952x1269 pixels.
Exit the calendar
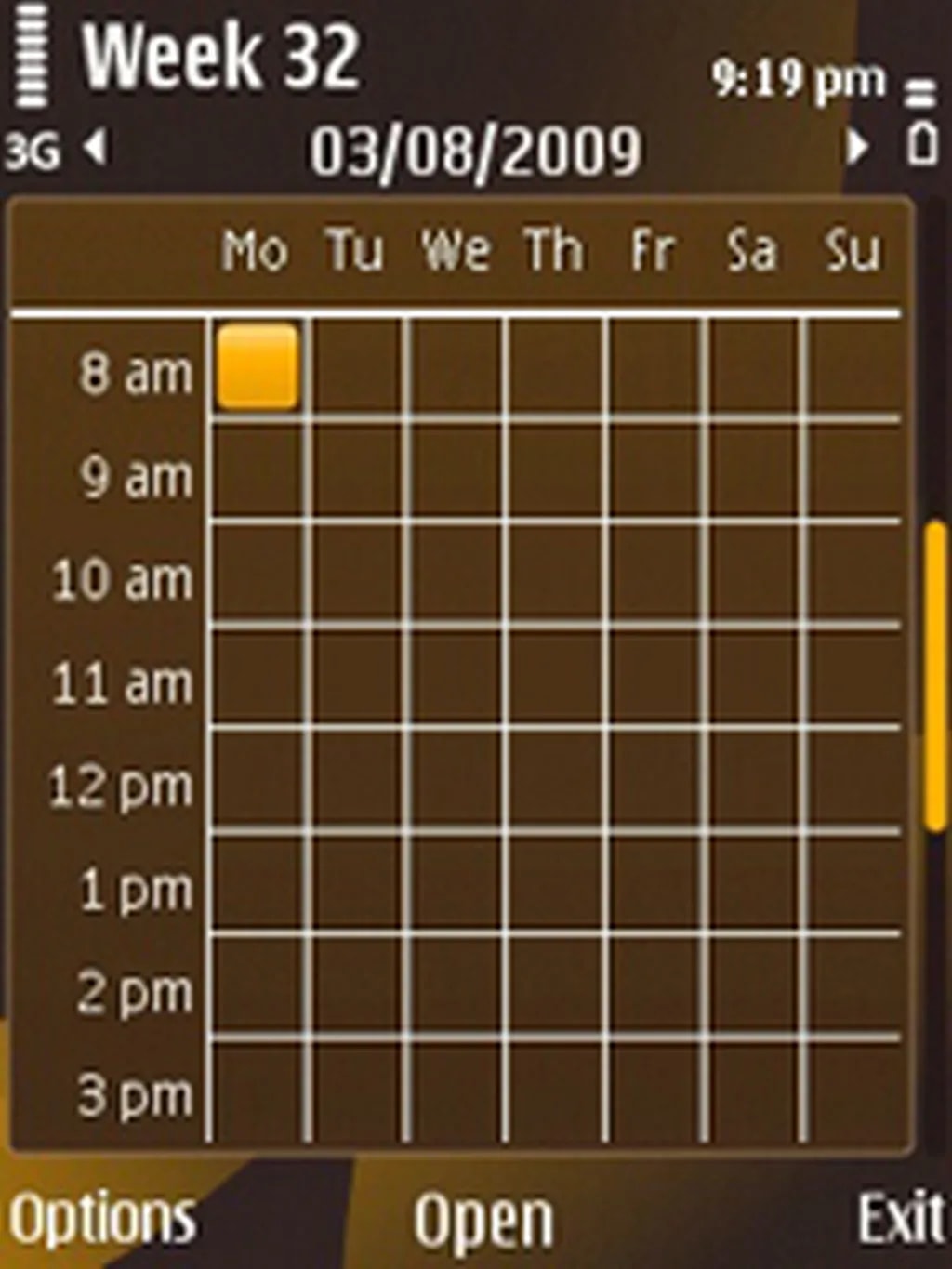pos(900,1218)
